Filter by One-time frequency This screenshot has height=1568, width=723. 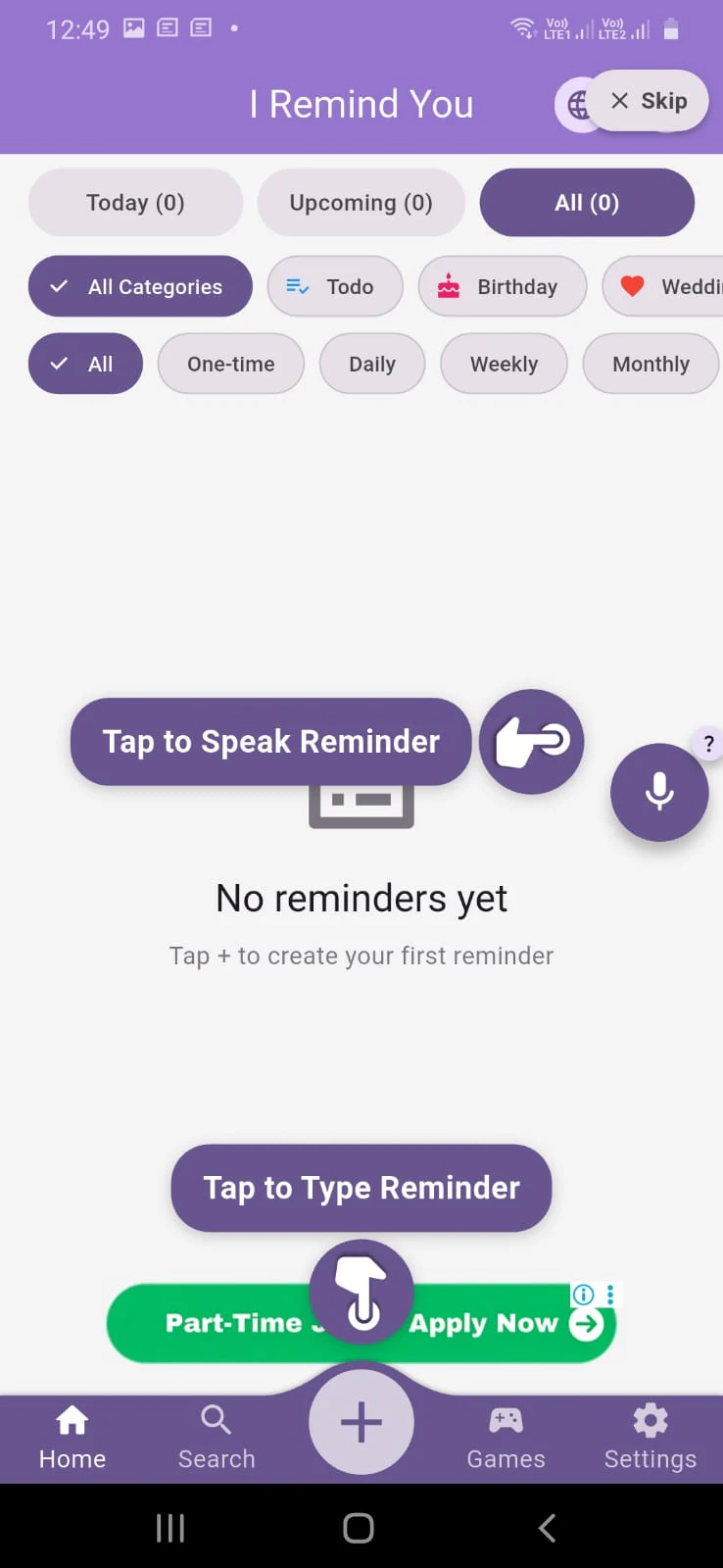[231, 364]
